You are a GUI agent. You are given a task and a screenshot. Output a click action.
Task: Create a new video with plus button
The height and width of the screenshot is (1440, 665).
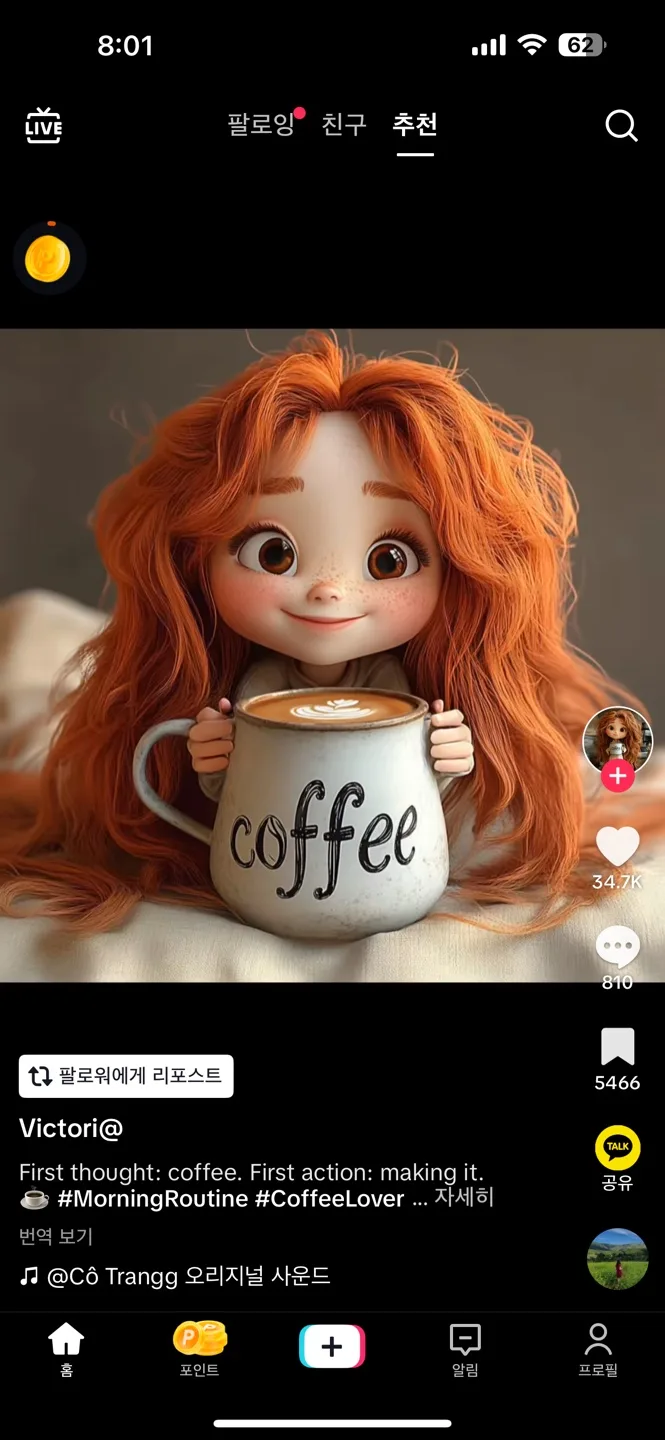tap(332, 1346)
